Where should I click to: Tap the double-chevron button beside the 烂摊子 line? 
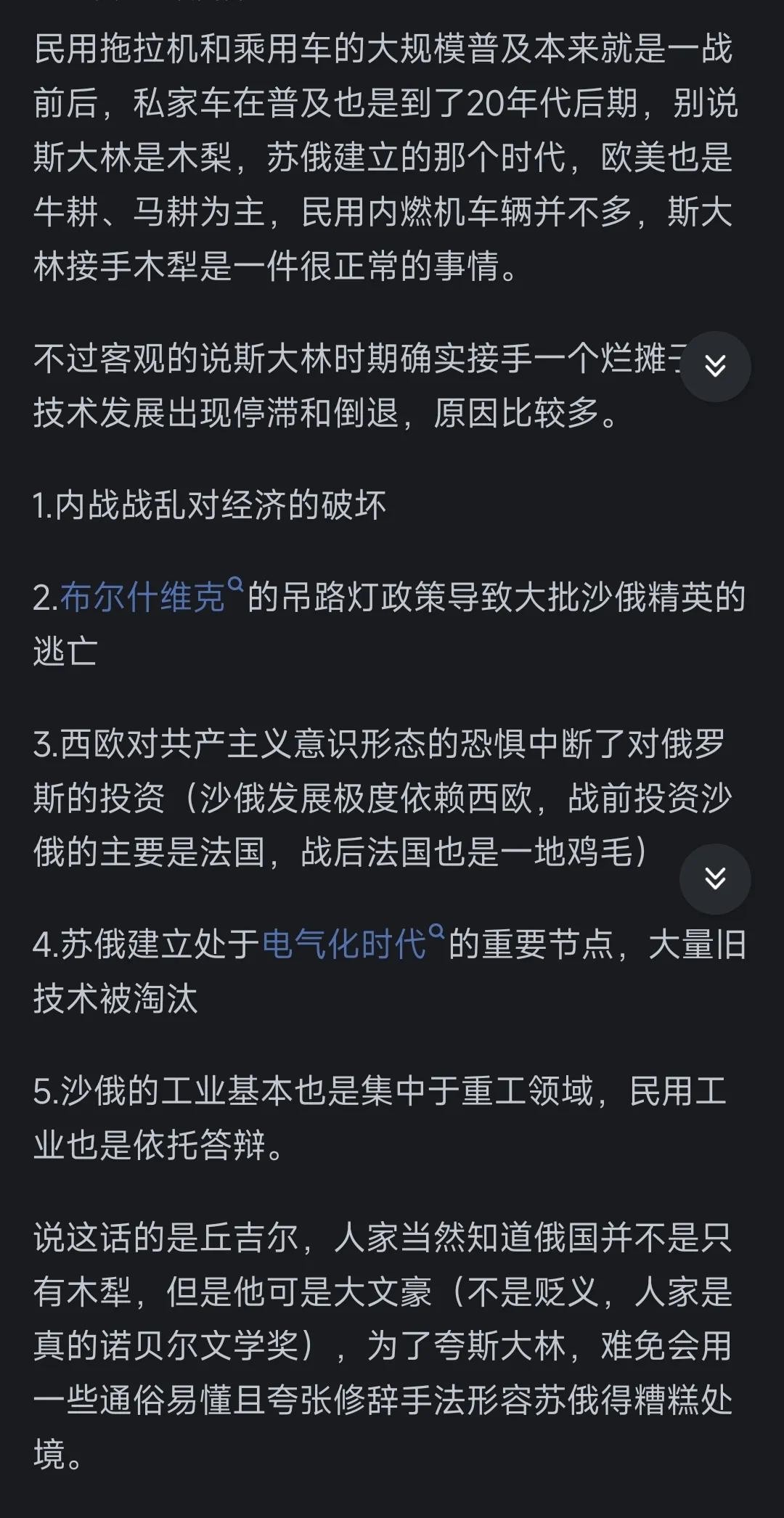pyautogui.click(x=715, y=367)
